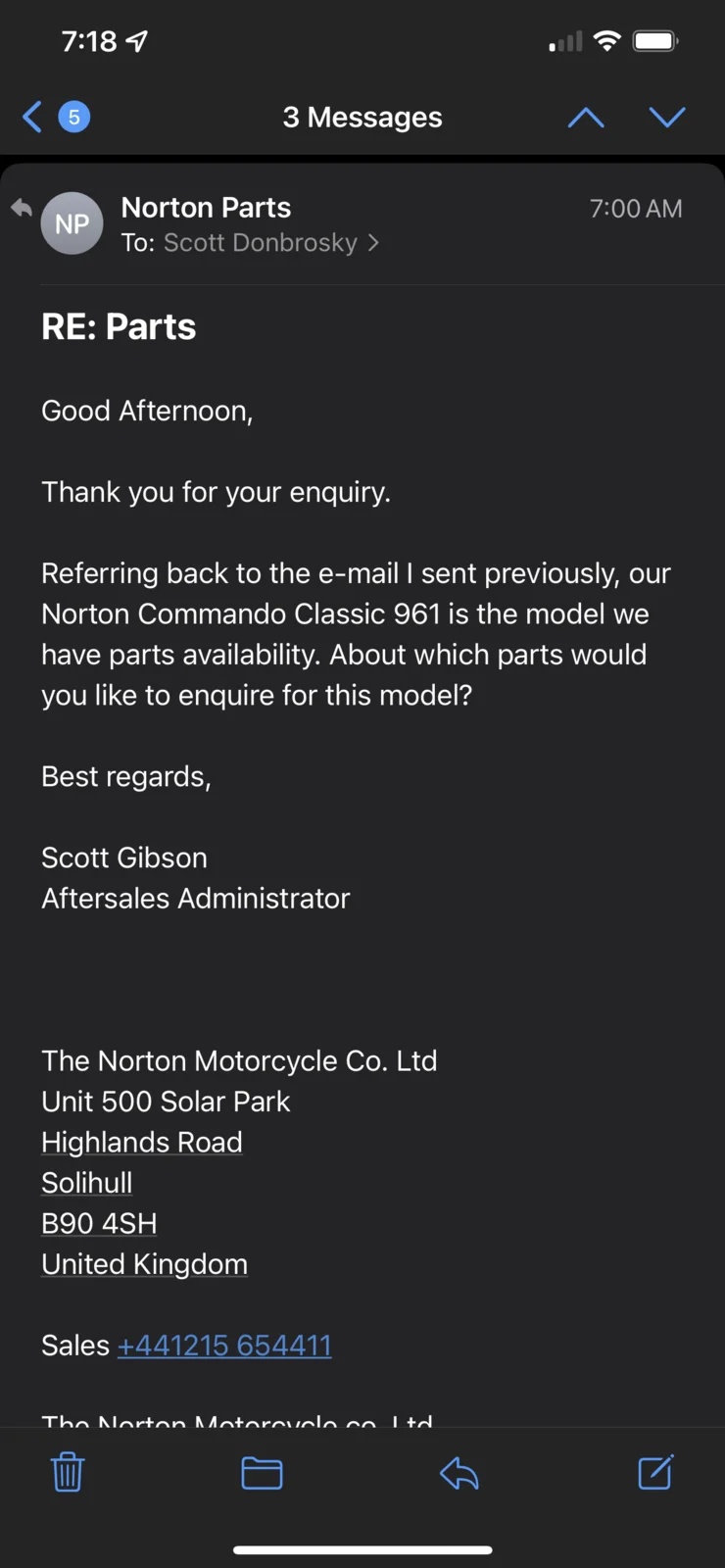Viewport: 725px width, 1568px height.
Task: Expand recipient details for Scott Donbrosky
Action: (x=261, y=243)
